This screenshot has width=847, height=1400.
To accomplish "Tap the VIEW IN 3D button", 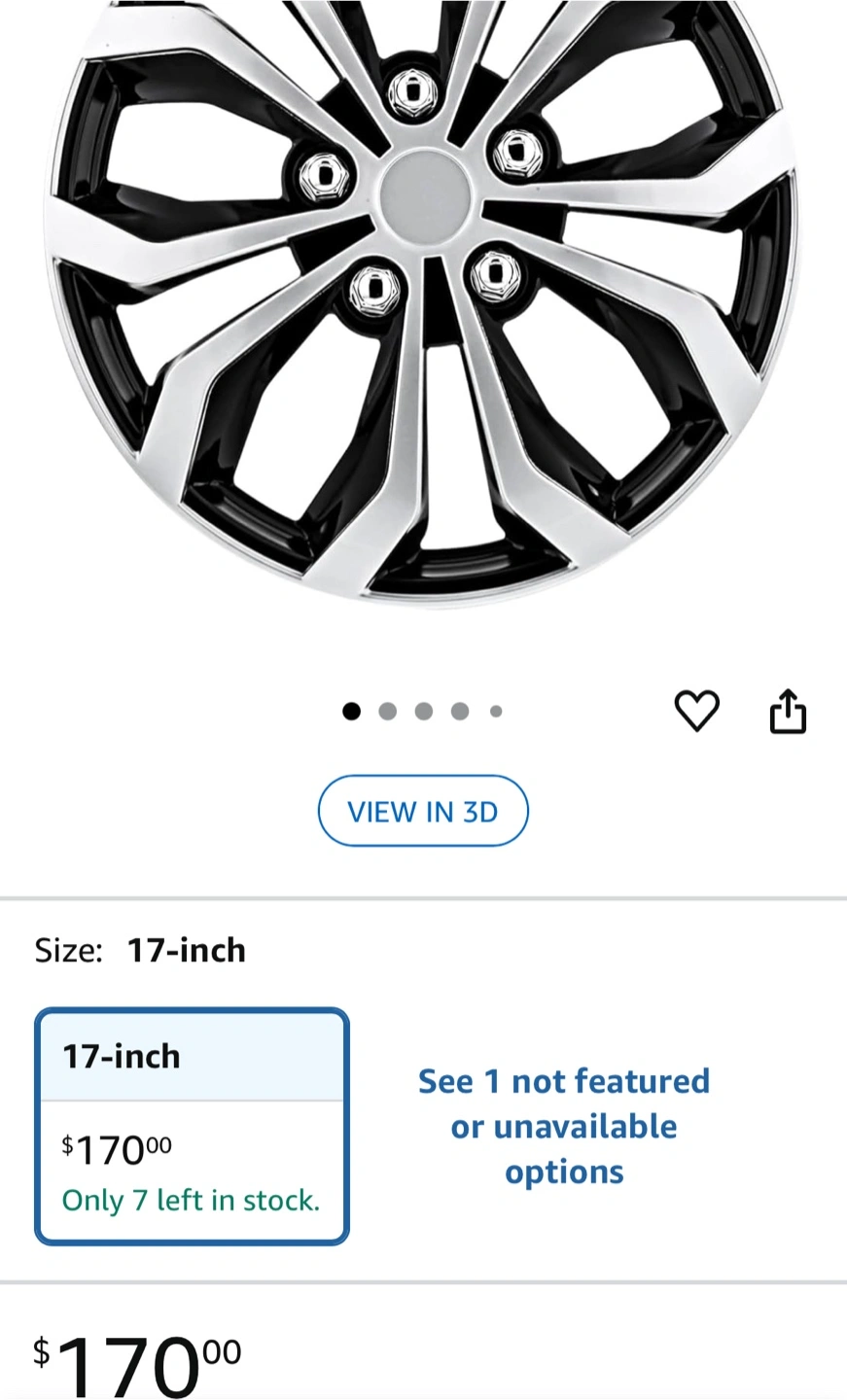I will tap(423, 811).
